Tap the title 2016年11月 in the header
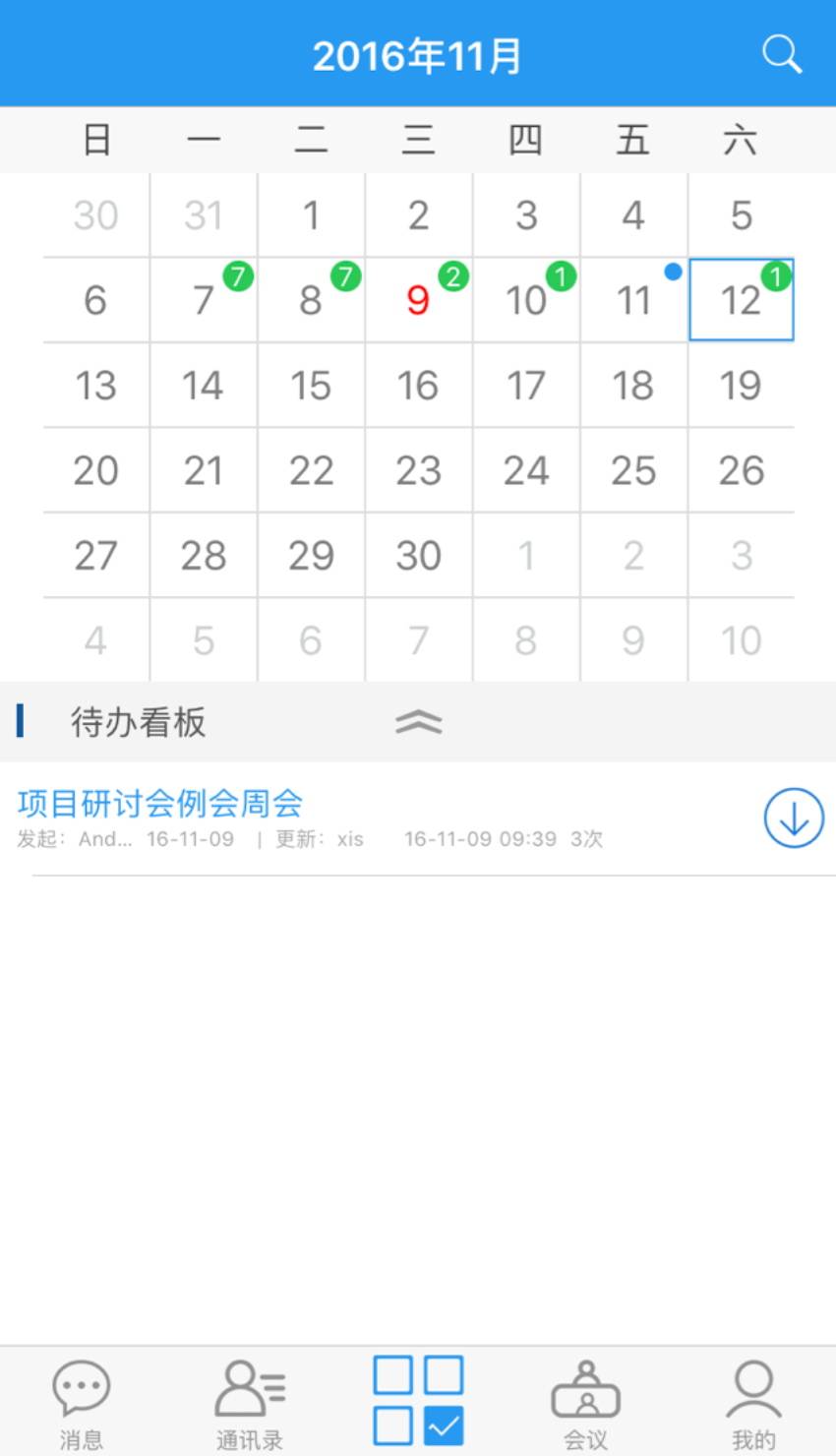 click(x=417, y=54)
